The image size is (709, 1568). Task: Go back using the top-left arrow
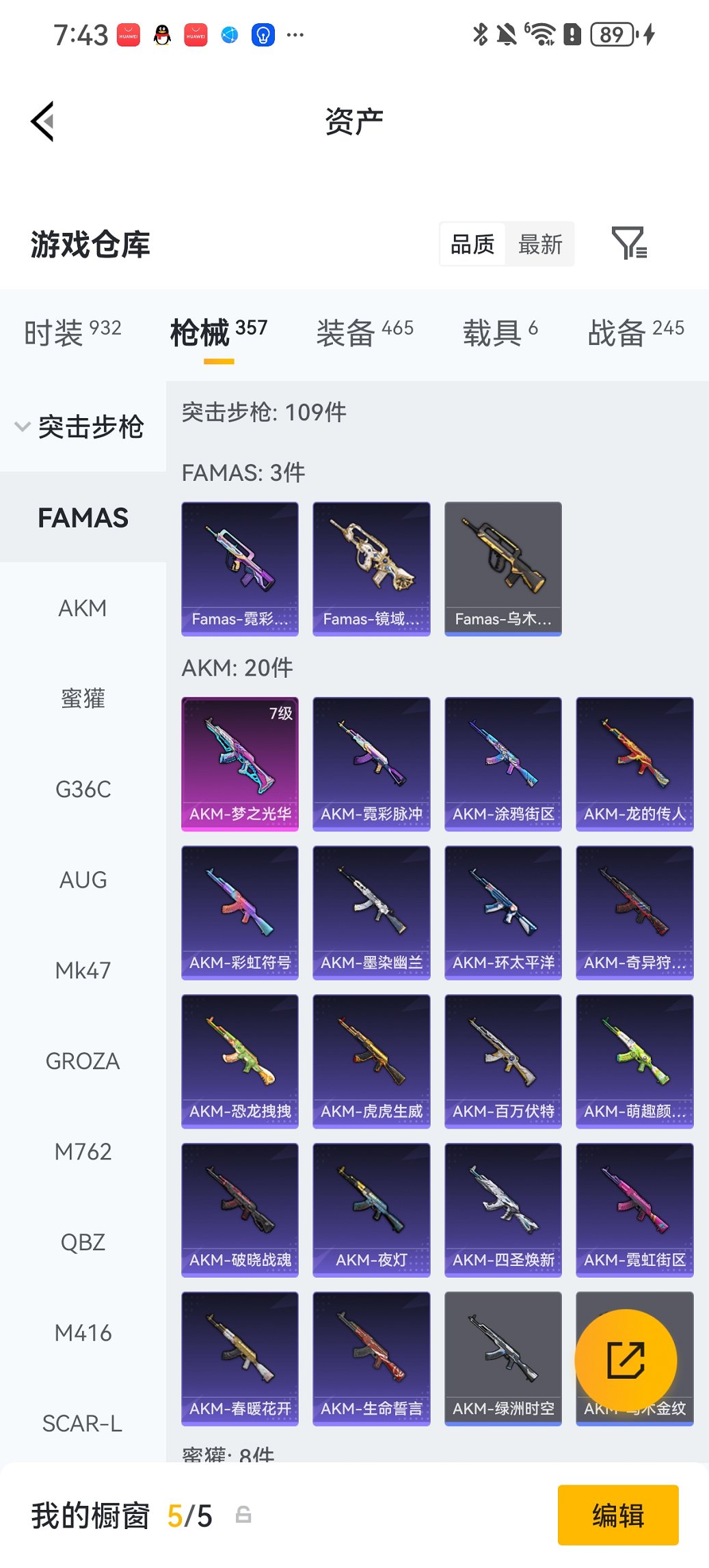click(42, 122)
